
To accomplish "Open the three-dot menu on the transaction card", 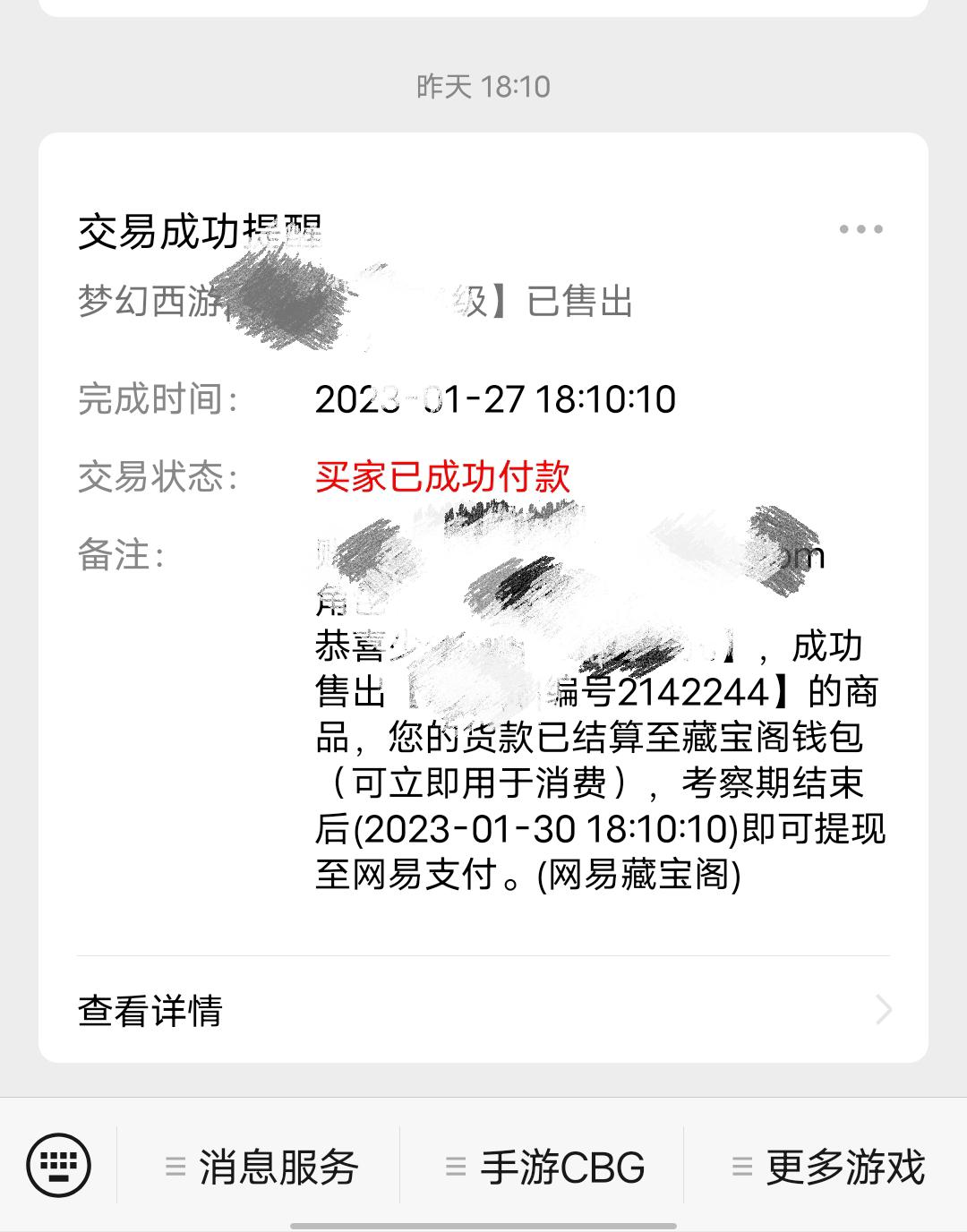I will [x=860, y=229].
